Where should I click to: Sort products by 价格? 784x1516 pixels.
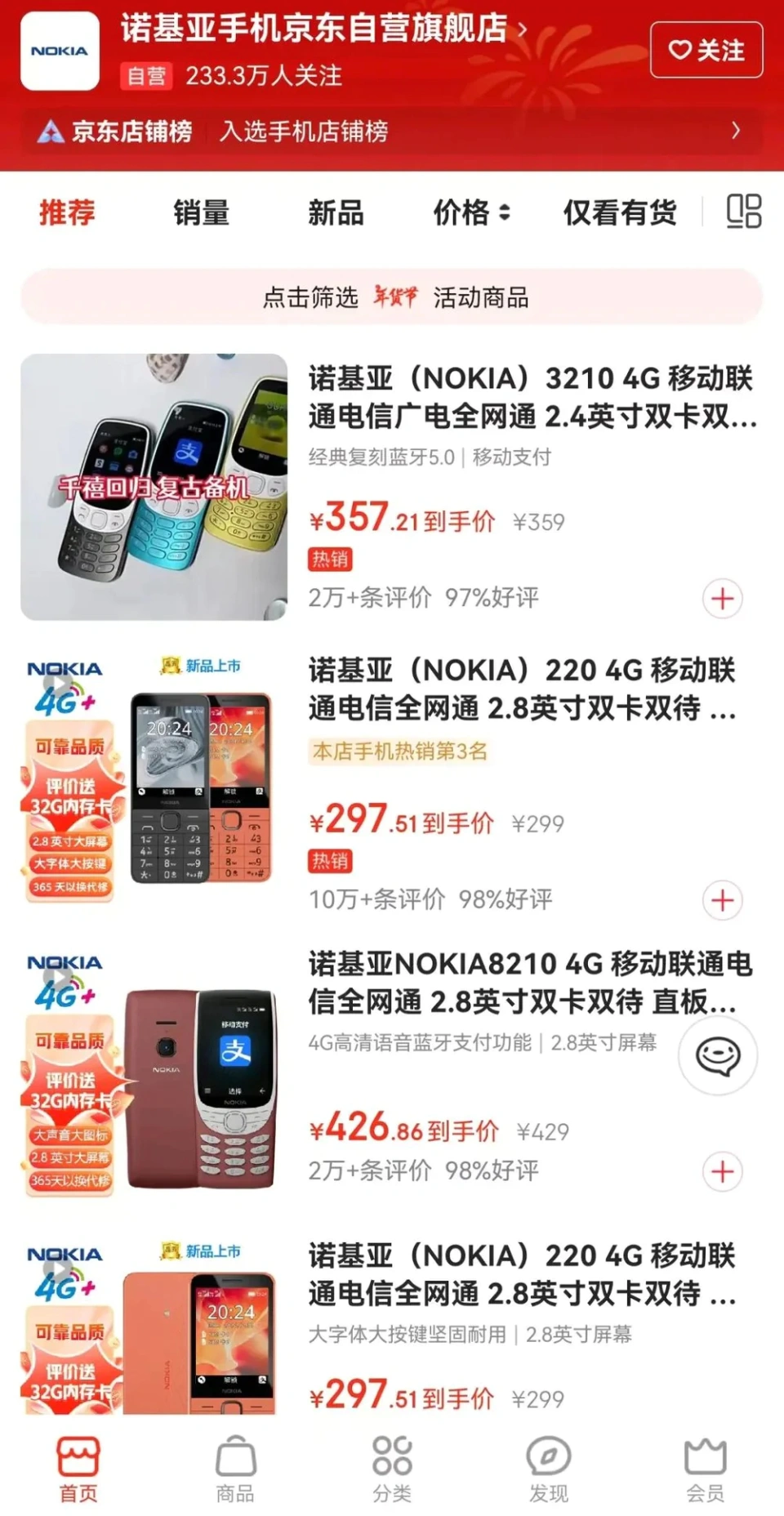(471, 212)
